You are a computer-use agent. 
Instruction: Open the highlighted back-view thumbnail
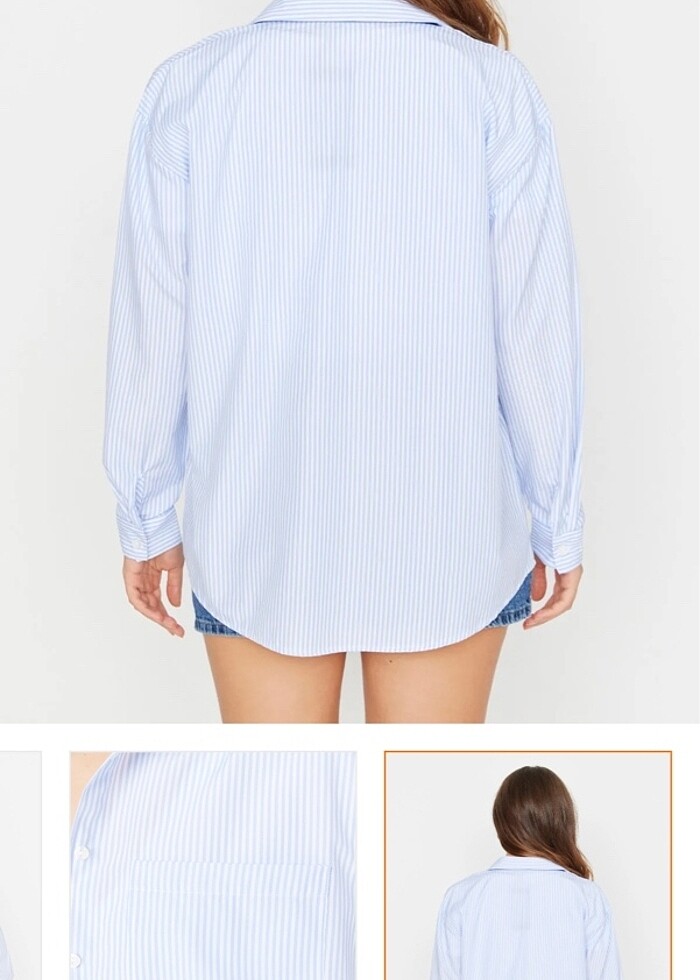528,866
